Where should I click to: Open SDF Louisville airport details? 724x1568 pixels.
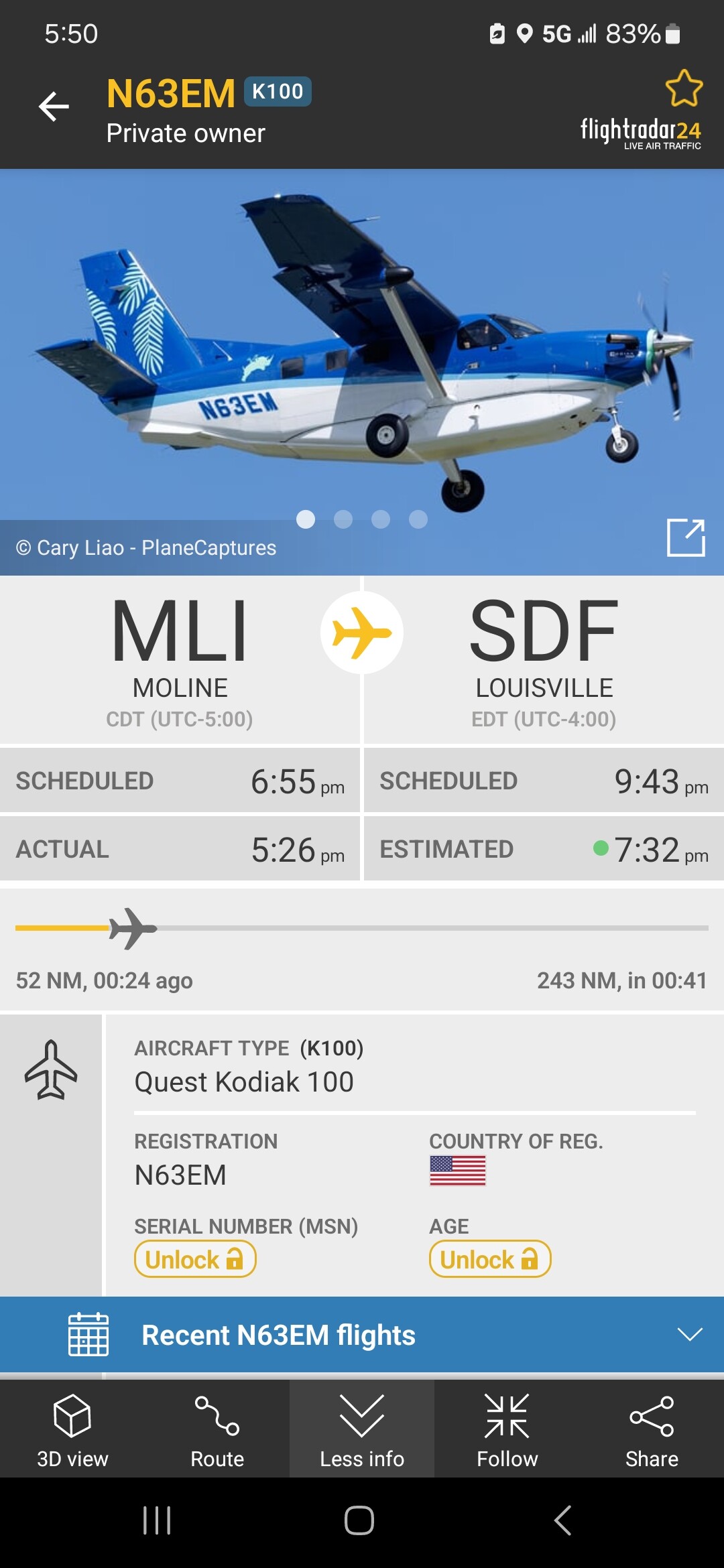[544, 660]
